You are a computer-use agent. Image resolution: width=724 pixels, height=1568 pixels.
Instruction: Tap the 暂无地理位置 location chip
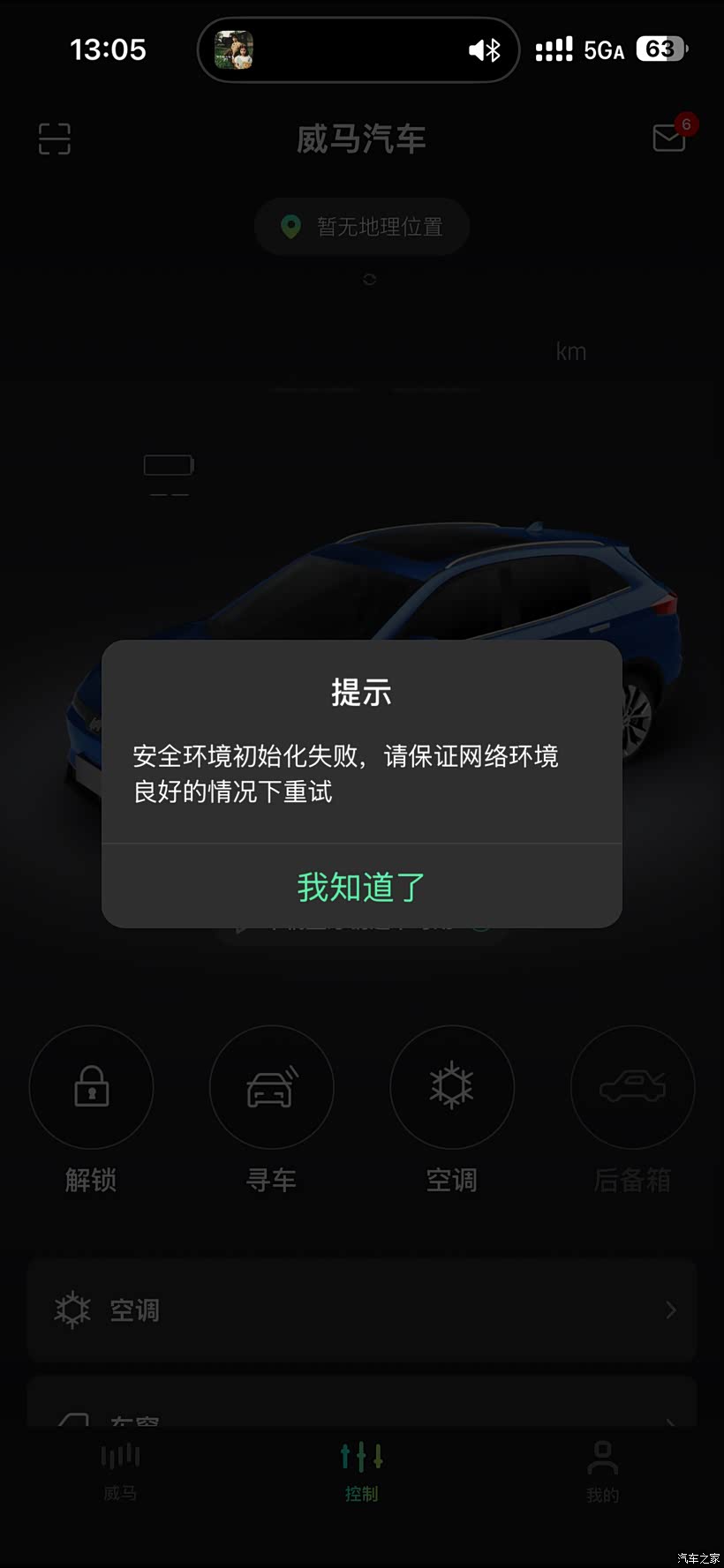(362, 227)
